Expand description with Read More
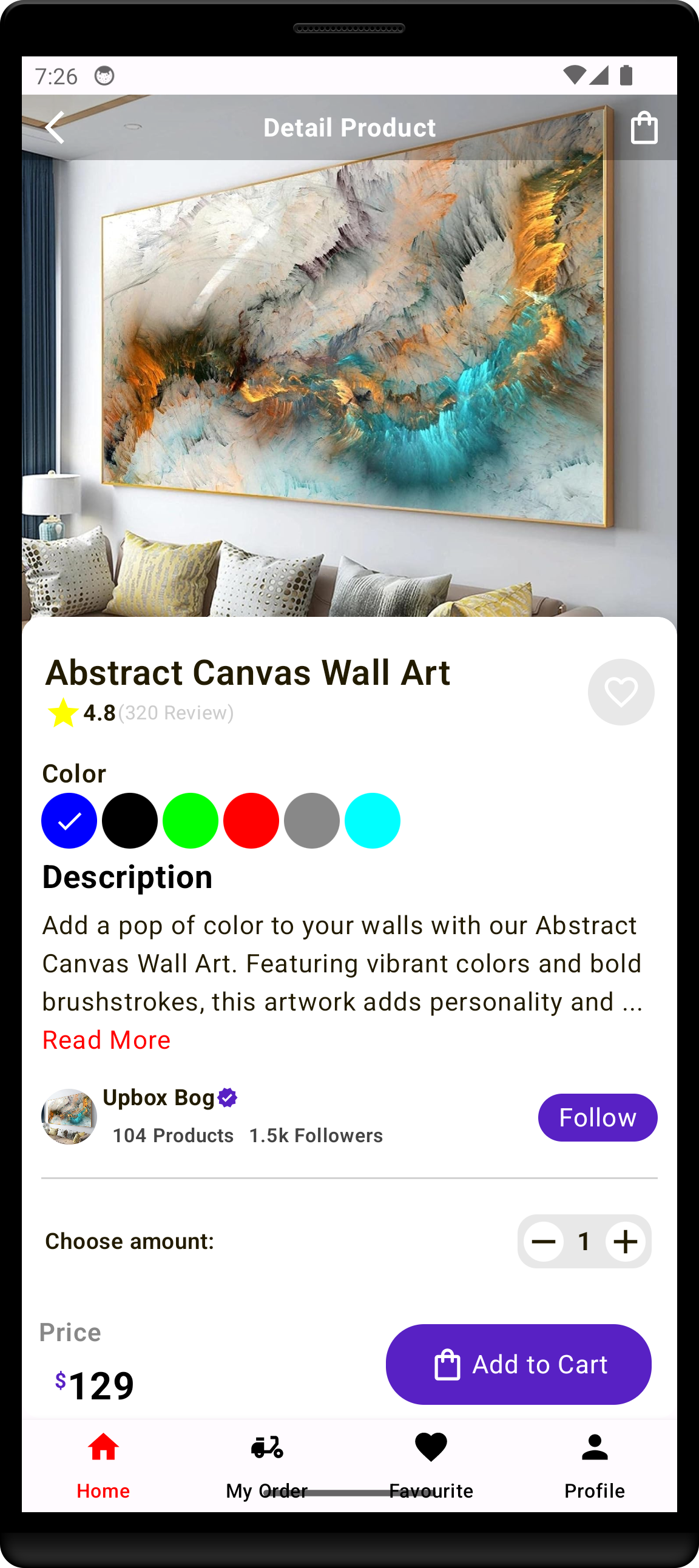This screenshot has width=699, height=1568. (x=107, y=1040)
